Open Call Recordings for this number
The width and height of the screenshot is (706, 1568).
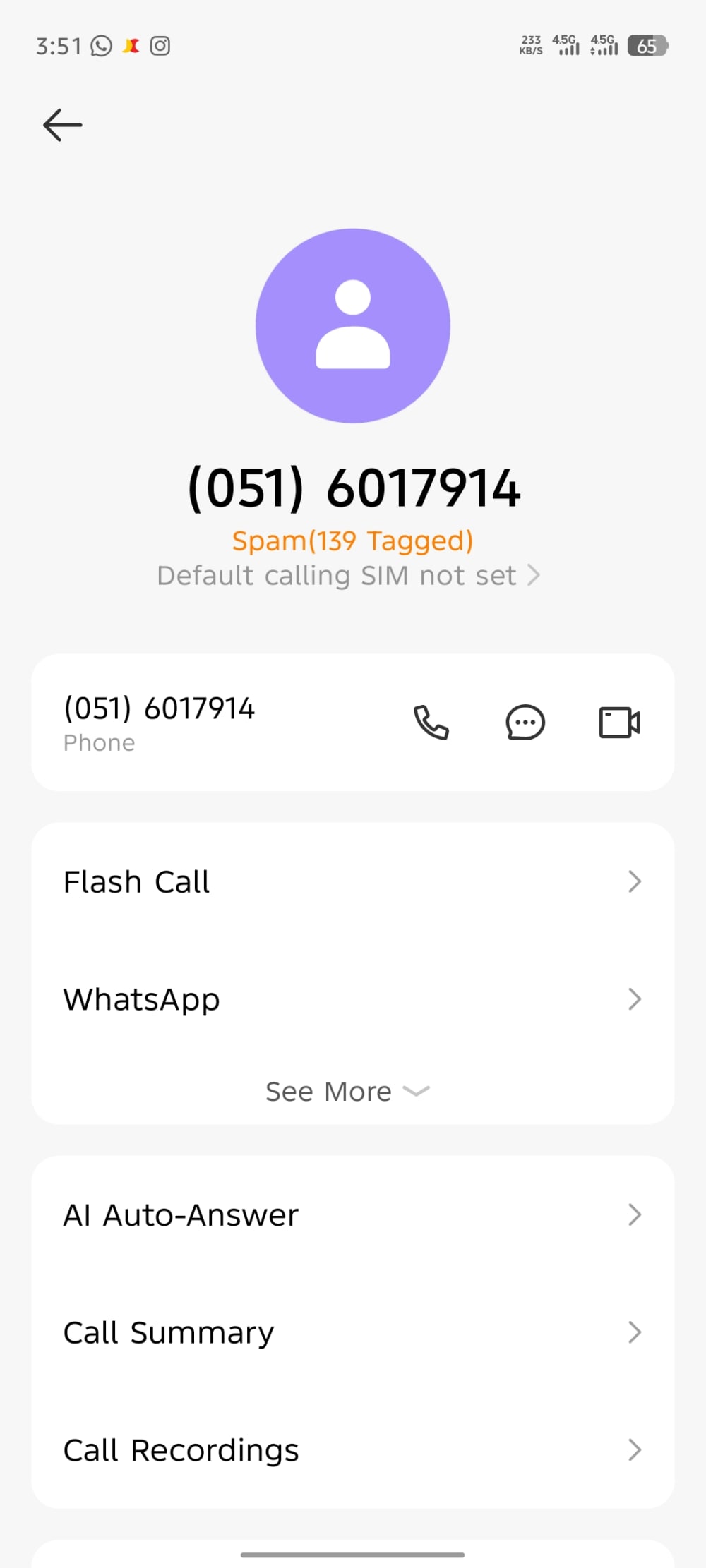point(352,1451)
